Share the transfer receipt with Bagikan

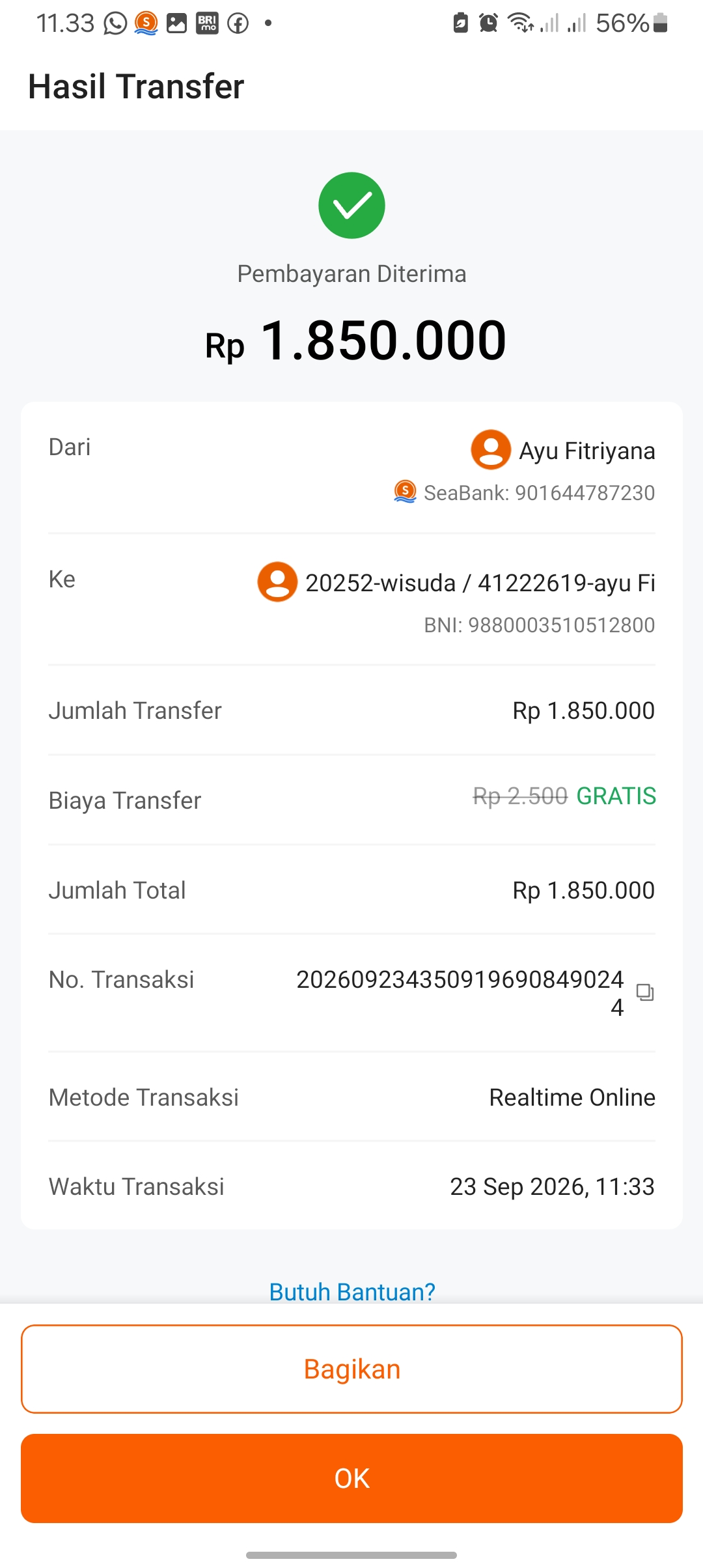click(351, 1369)
